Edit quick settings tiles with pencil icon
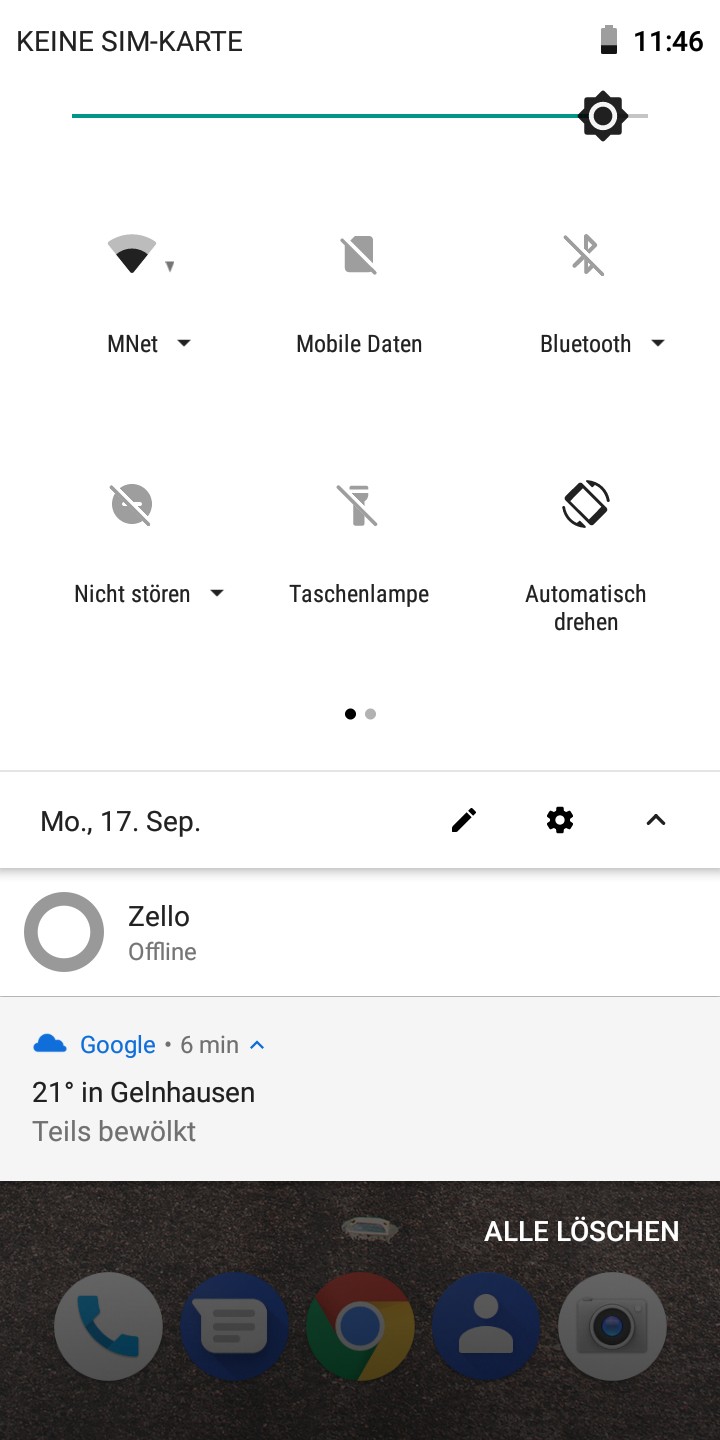The image size is (720, 1440). point(464,821)
